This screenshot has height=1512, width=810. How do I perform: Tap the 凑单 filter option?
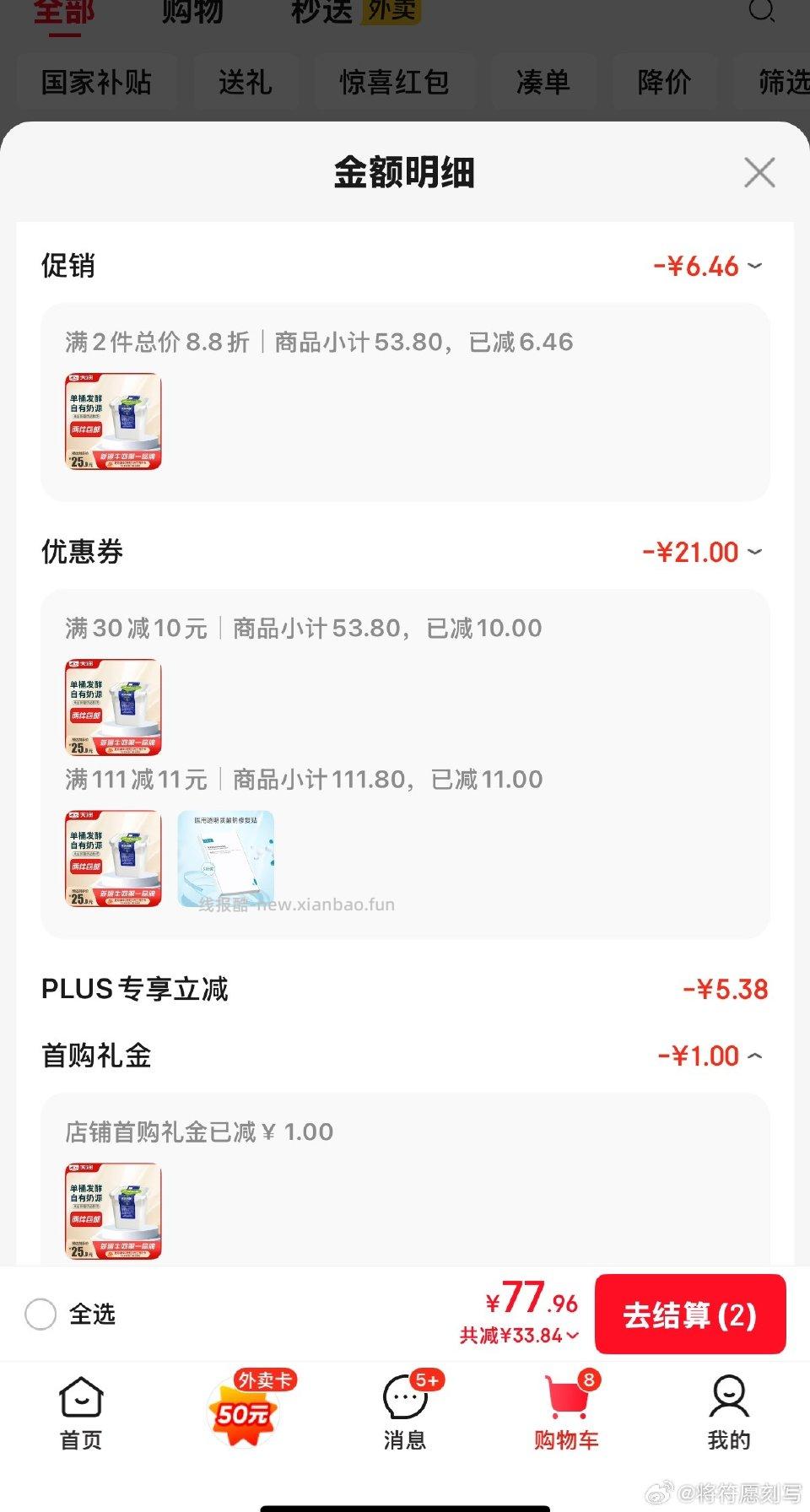coord(543,82)
